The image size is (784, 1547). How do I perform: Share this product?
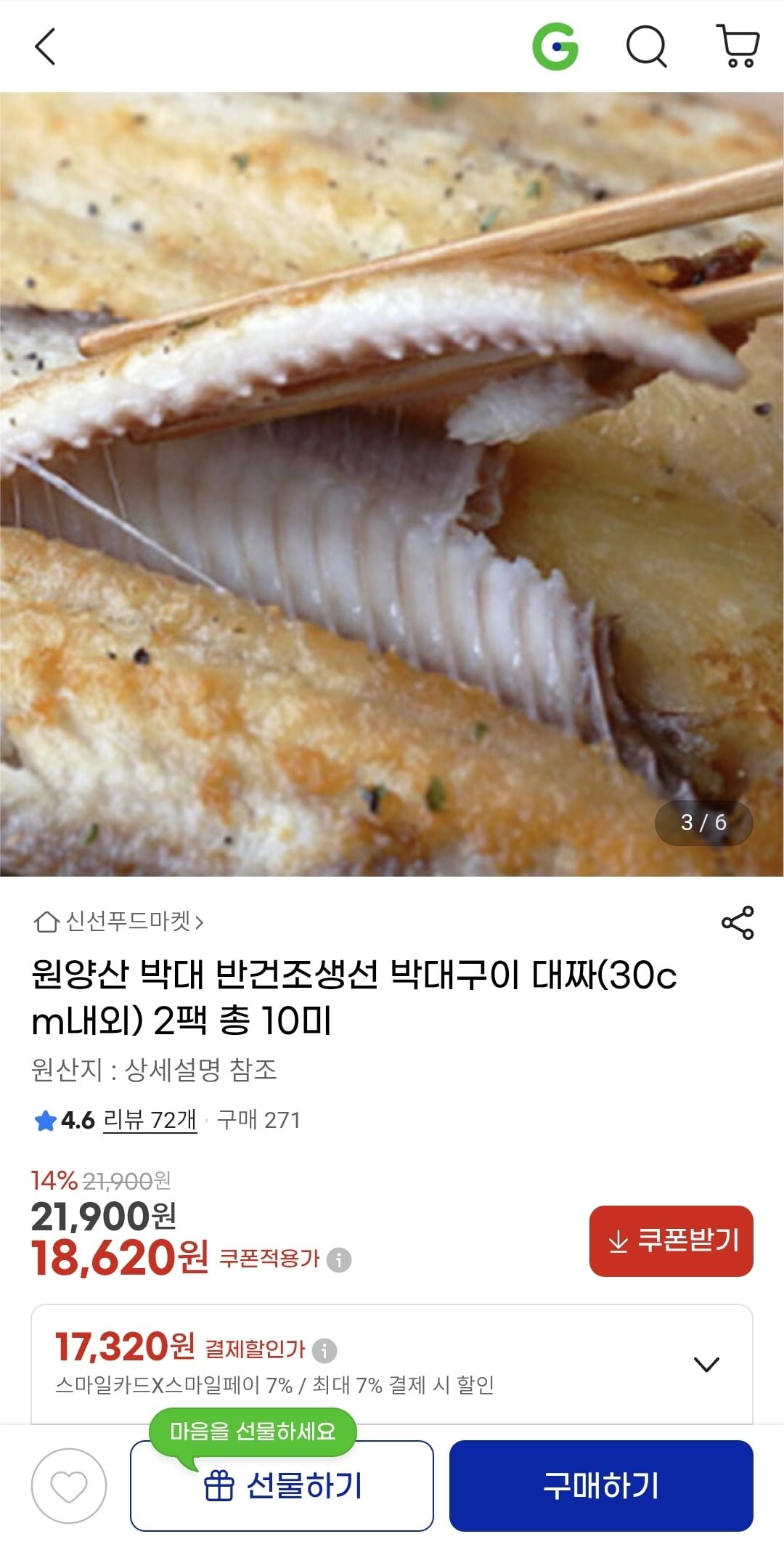[738, 922]
